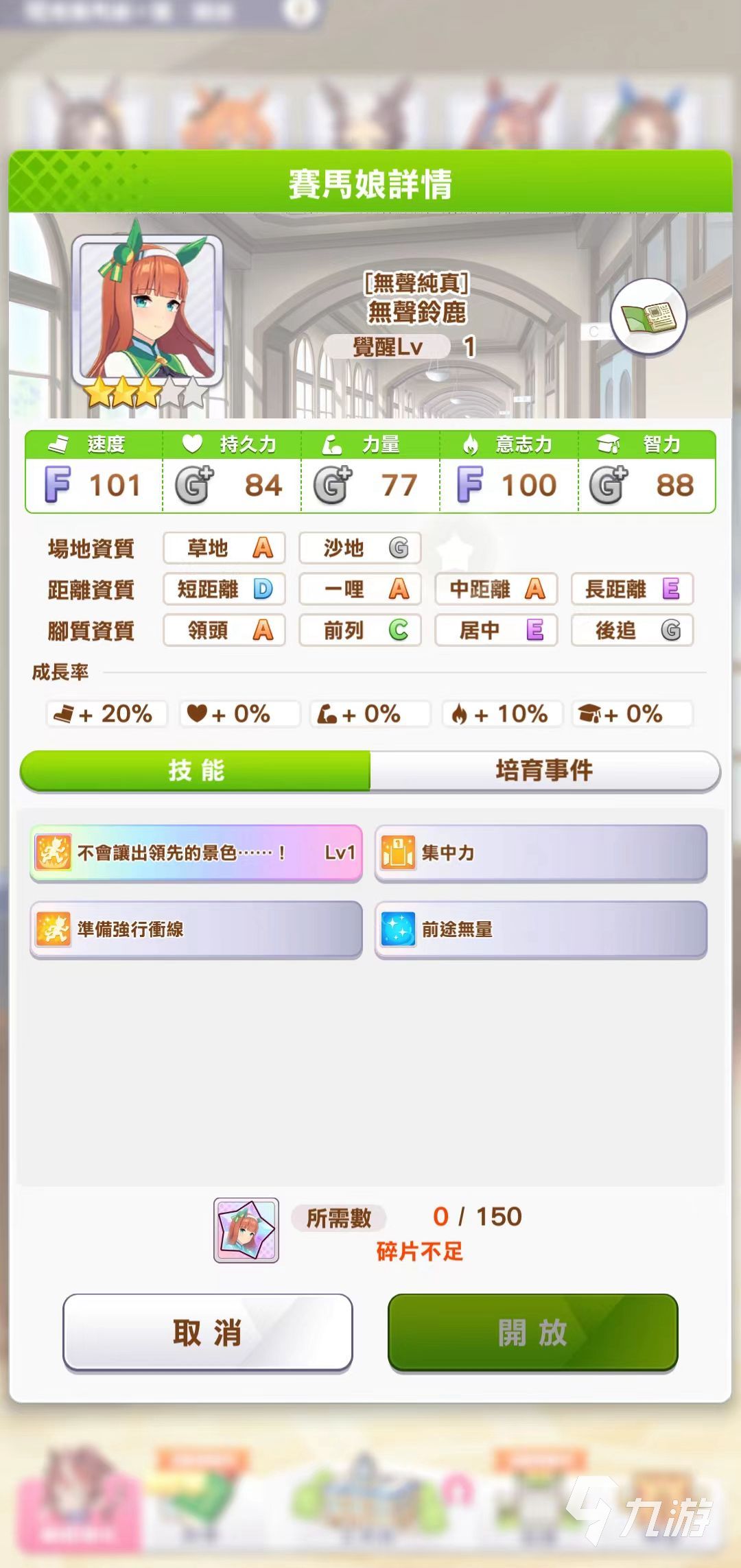
Task: Tap the green 開放 unlock button
Action: [x=532, y=1332]
